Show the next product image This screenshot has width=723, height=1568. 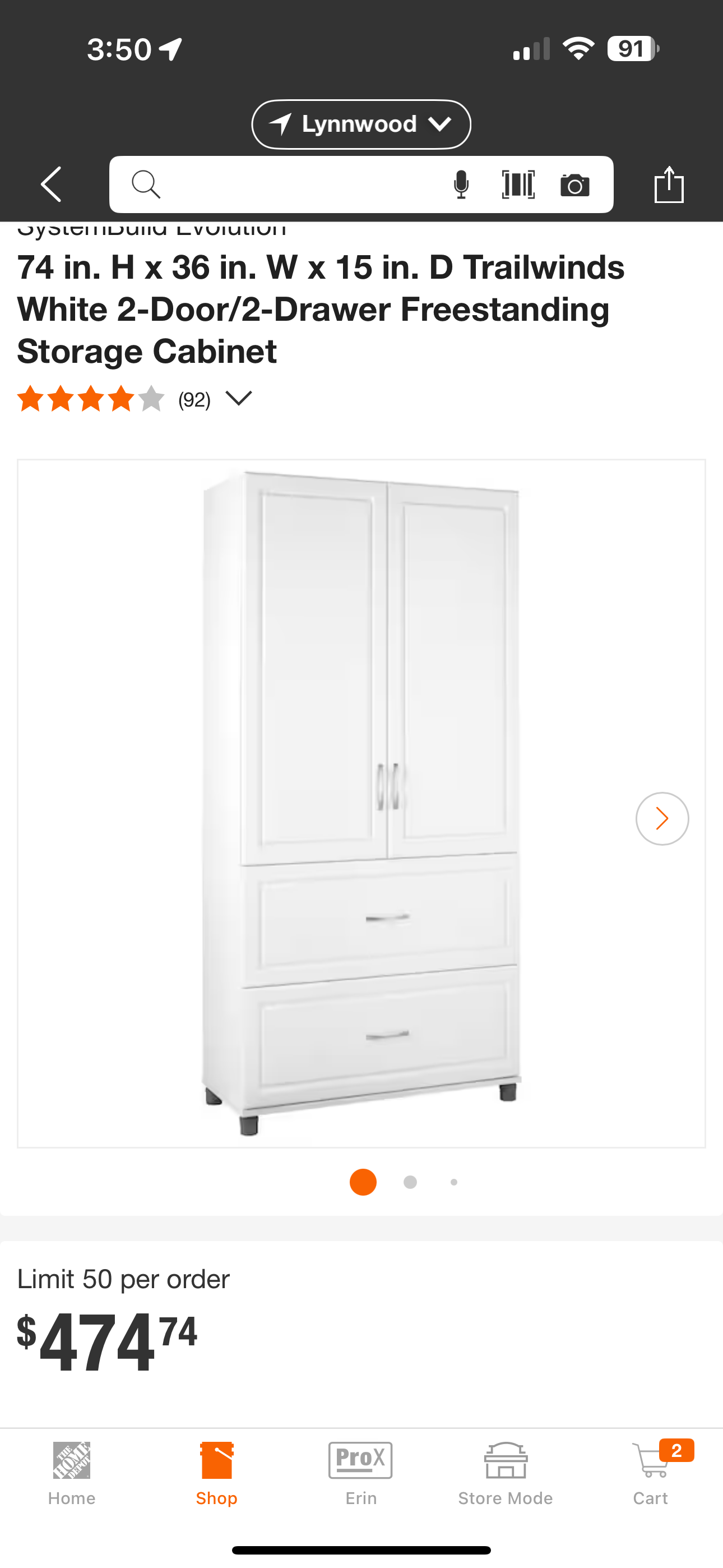pos(662,819)
